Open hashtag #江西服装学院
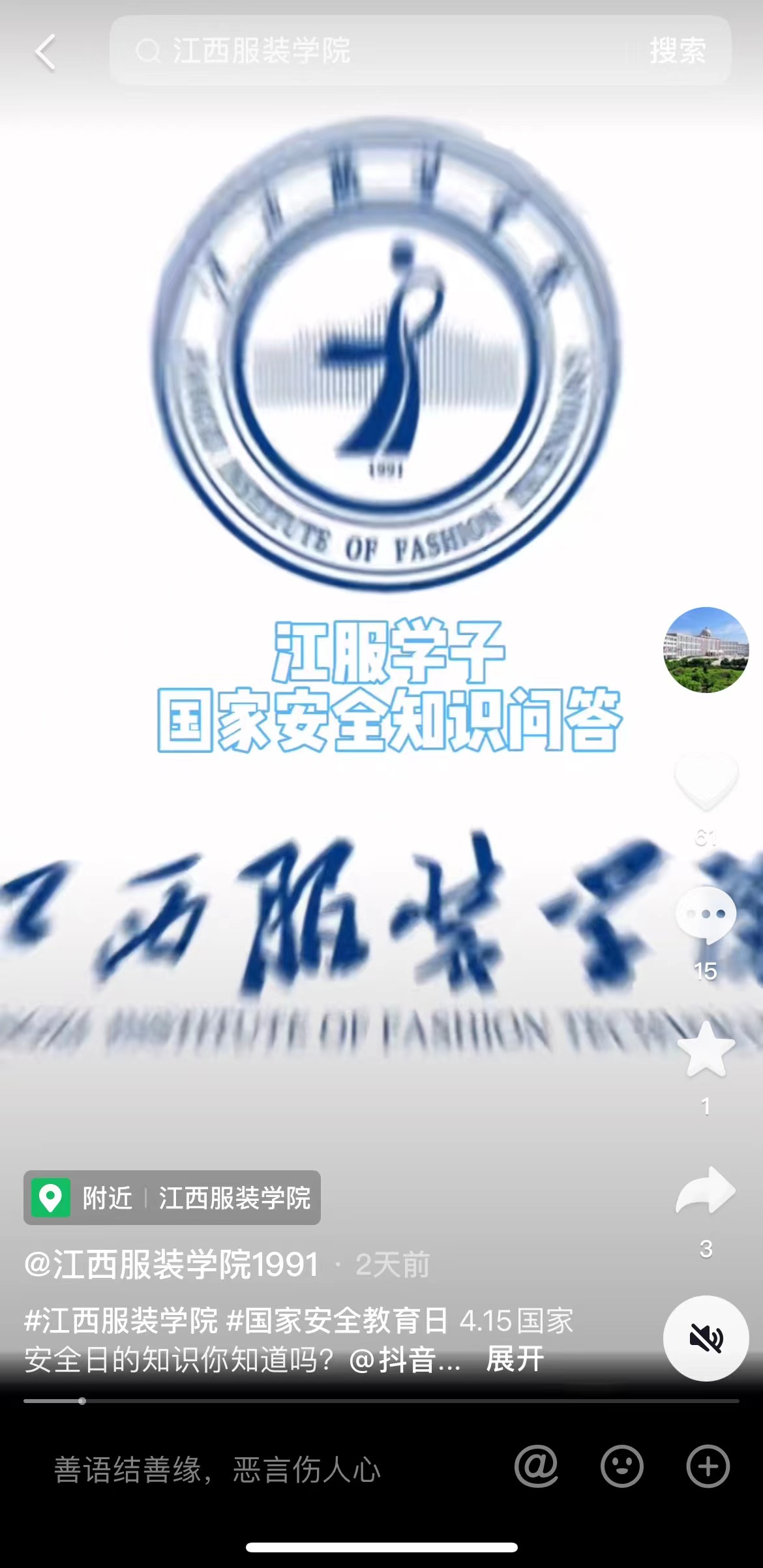 pyautogui.click(x=121, y=1321)
